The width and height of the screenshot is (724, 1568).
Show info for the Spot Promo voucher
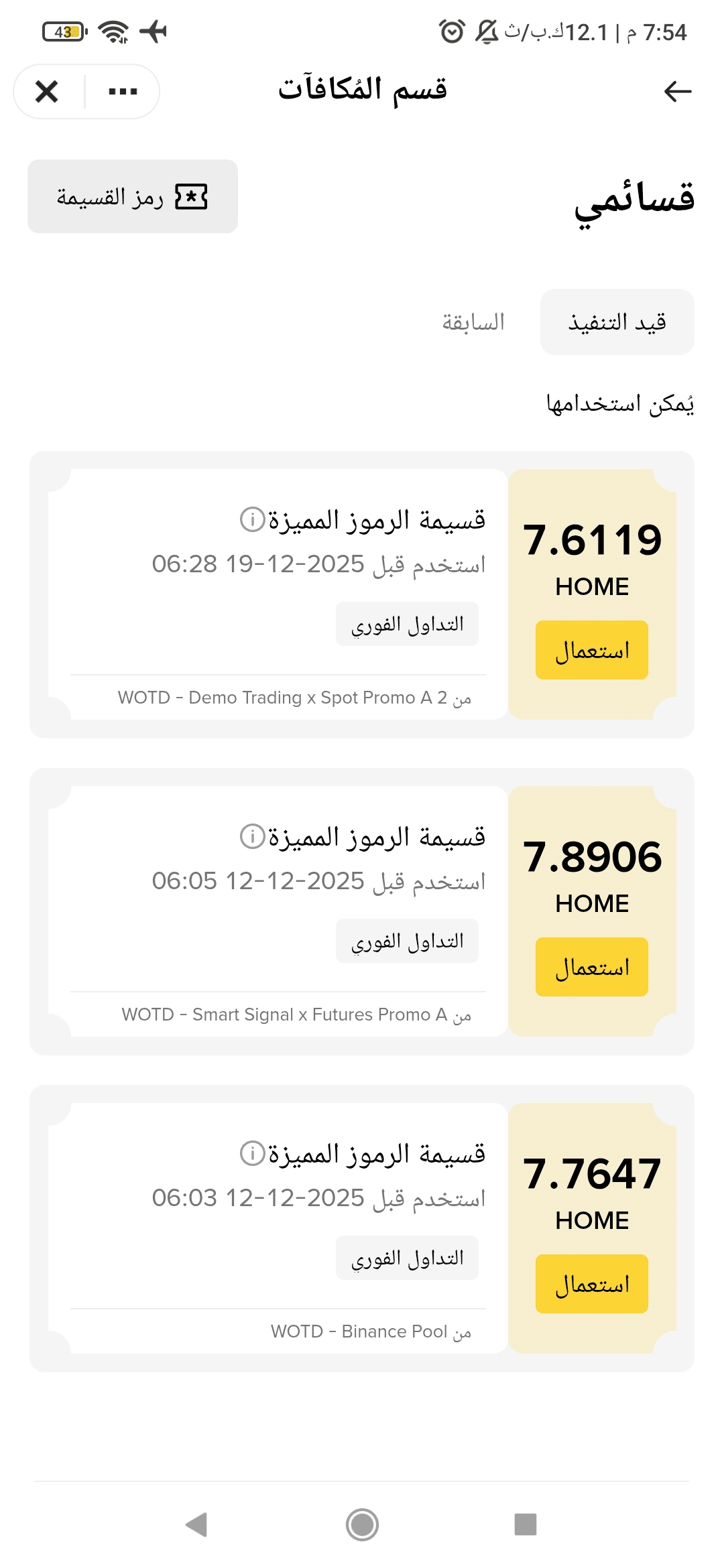[253, 519]
